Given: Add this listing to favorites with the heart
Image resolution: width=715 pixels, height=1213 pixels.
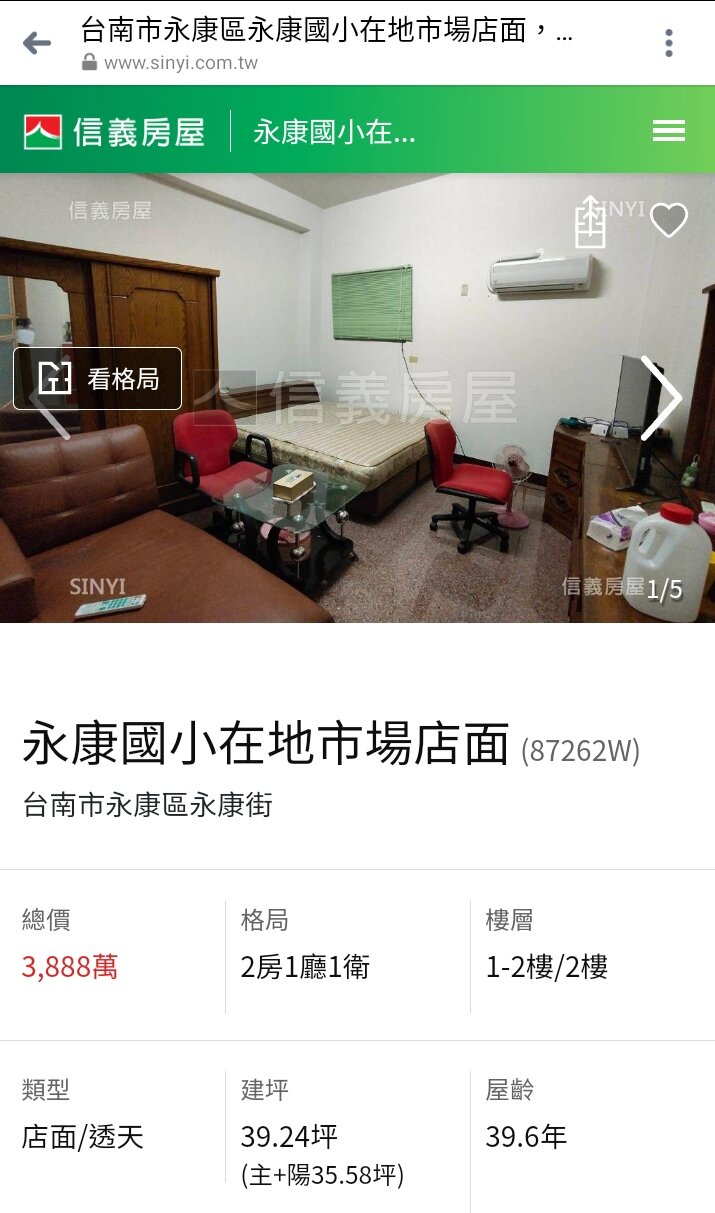Looking at the screenshot, I should tap(669, 220).
